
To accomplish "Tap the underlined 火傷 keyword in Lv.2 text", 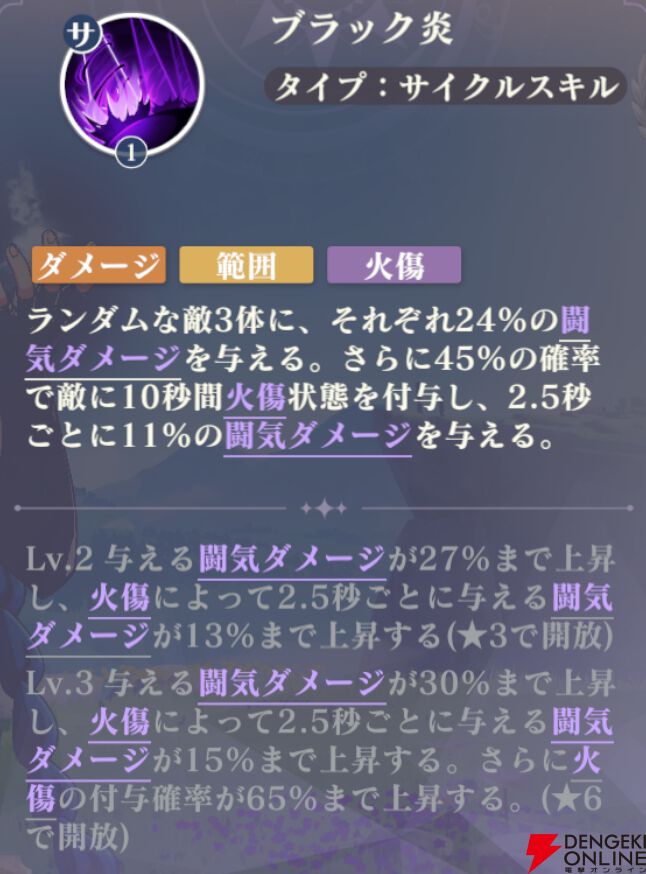I will 120,598.
